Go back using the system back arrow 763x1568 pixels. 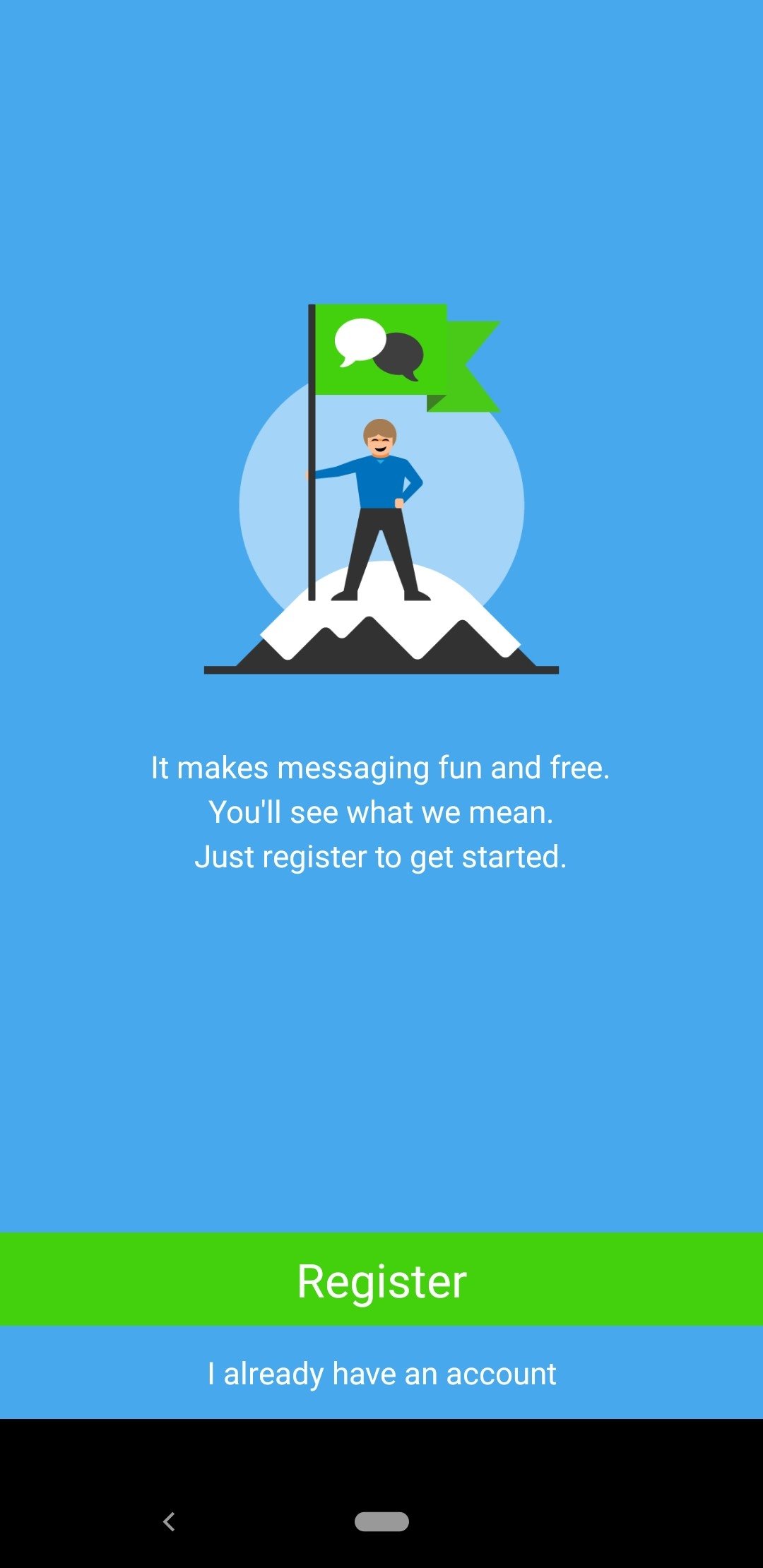tap(169, 1521)
